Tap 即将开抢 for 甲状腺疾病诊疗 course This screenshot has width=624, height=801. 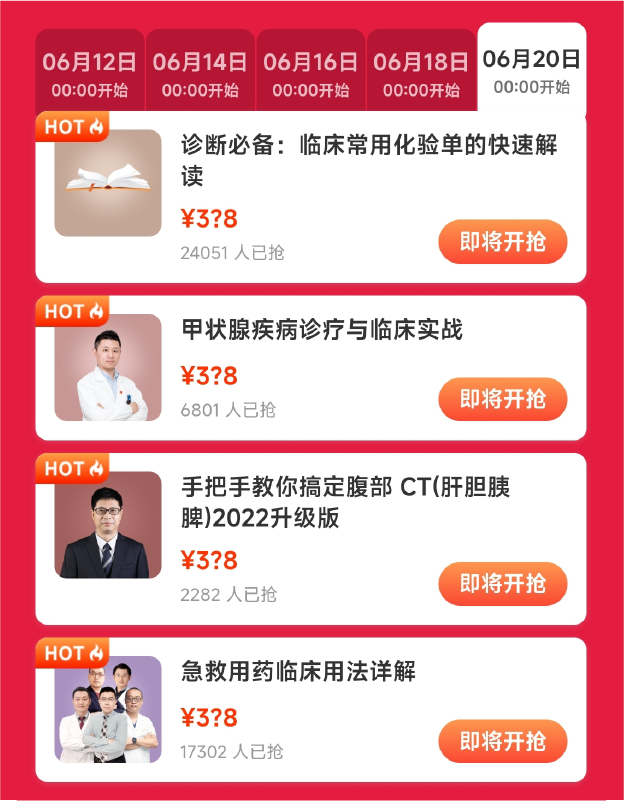tap(502, 399)
